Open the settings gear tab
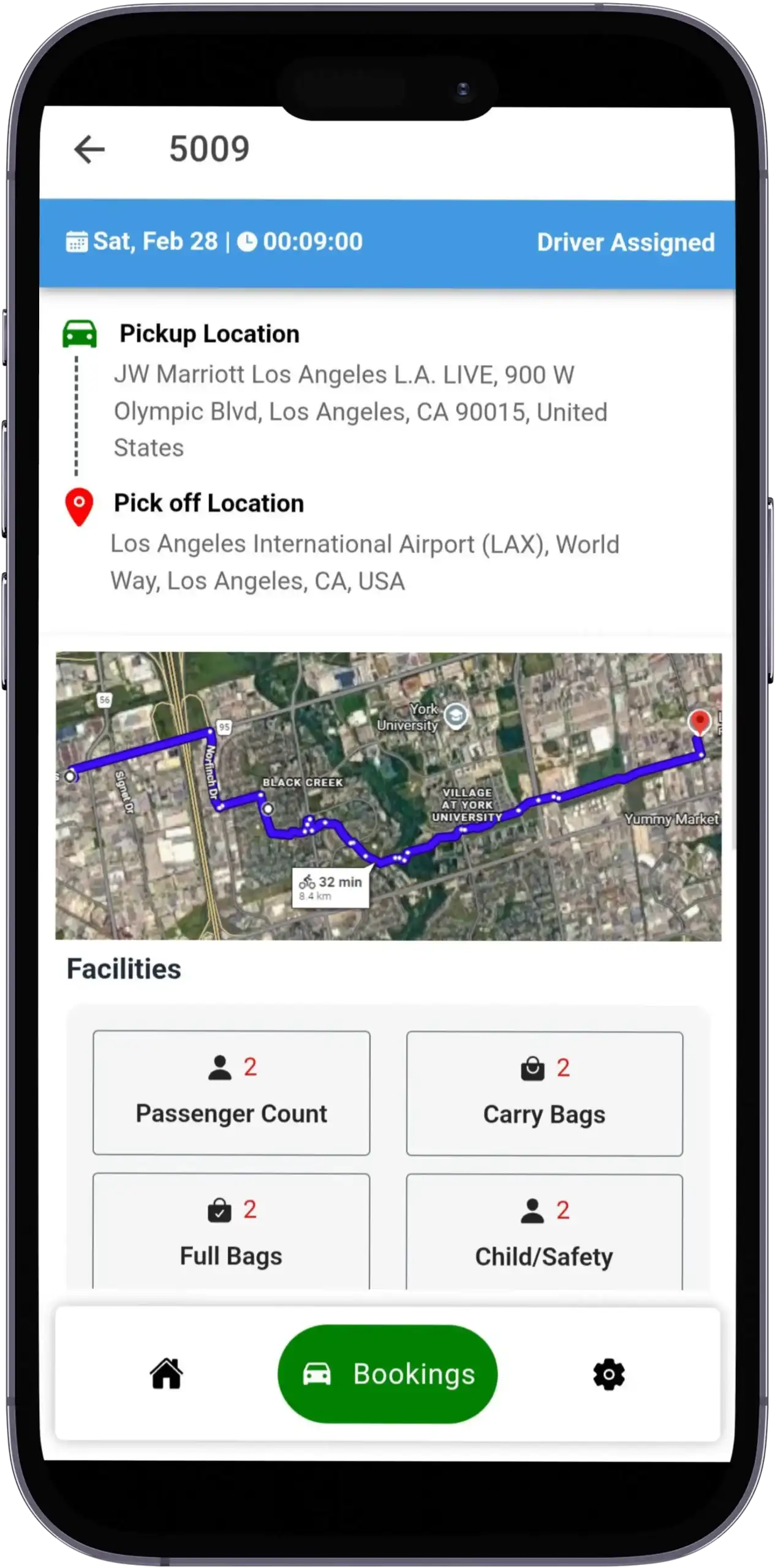Viewport: 775px width, 1568px height. (x=608, y=1374)
